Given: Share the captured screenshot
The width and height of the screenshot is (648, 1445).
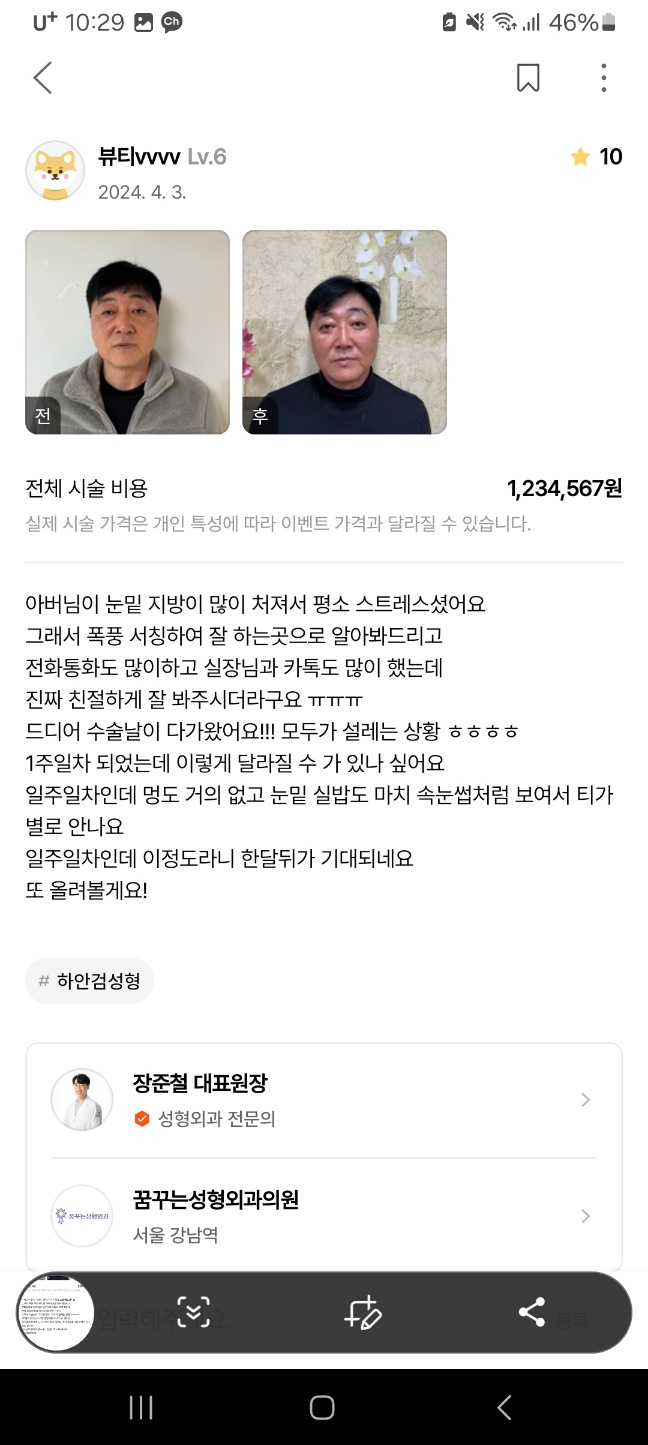Looking at the screenshot, I should coord(531,1312).
